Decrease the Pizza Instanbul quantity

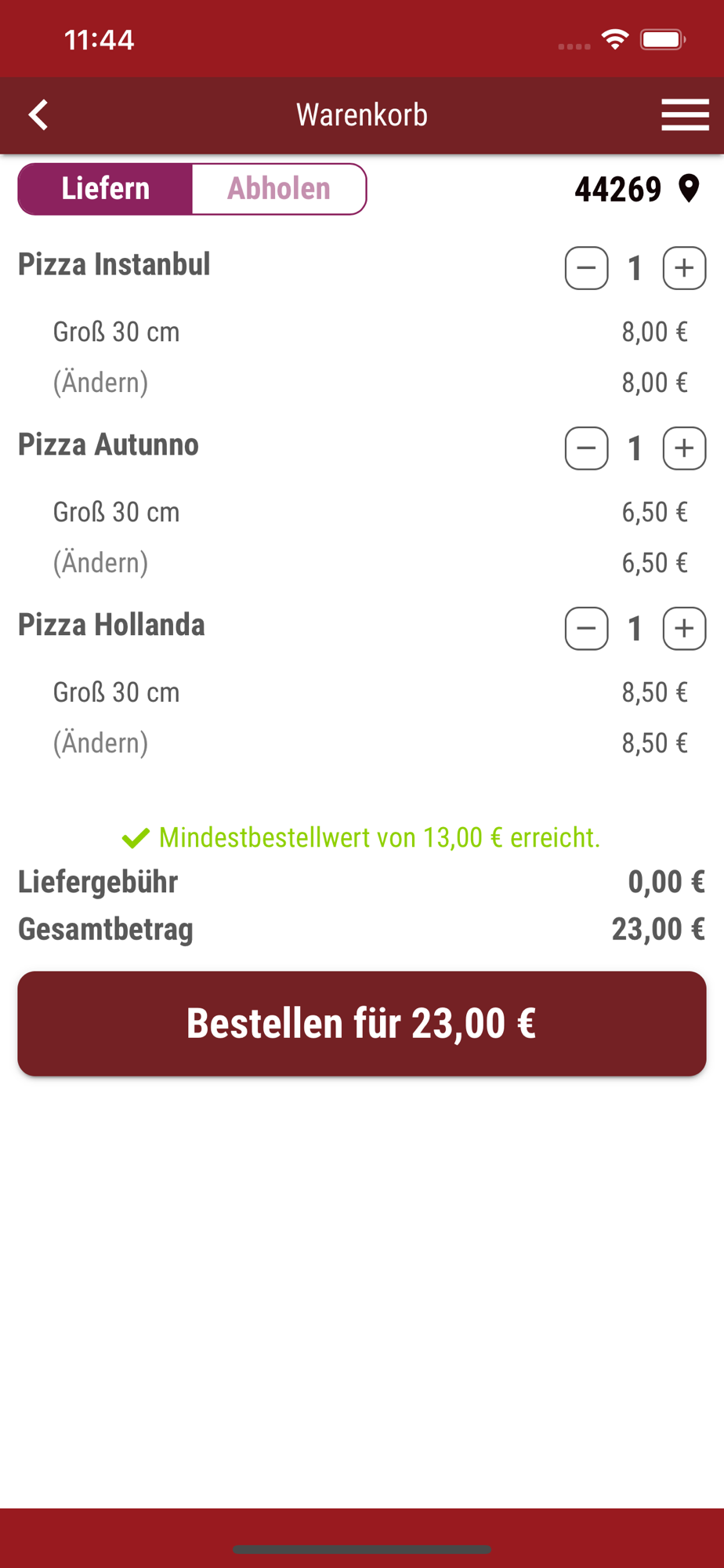pyautogui.click(x=586, y=268)
